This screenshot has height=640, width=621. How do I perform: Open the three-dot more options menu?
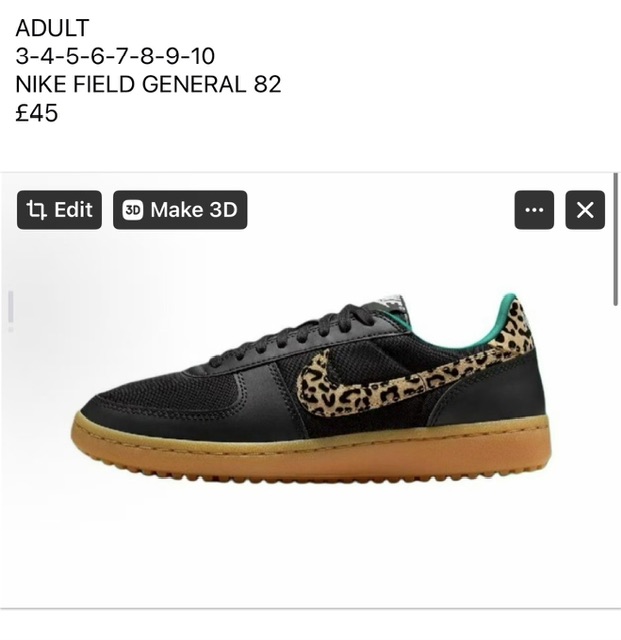(x=534, y=210)
